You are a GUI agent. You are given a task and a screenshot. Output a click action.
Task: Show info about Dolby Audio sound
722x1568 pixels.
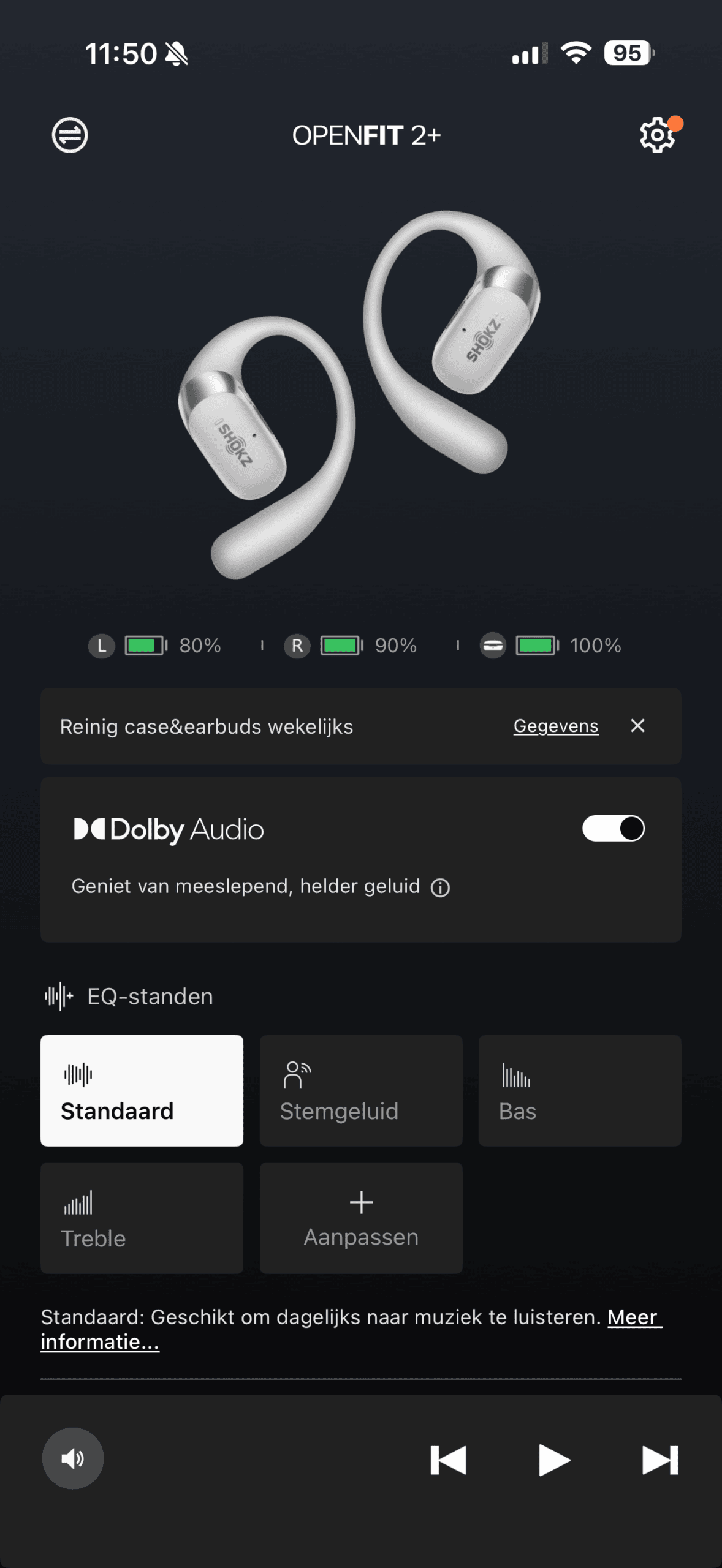(440, 888)
